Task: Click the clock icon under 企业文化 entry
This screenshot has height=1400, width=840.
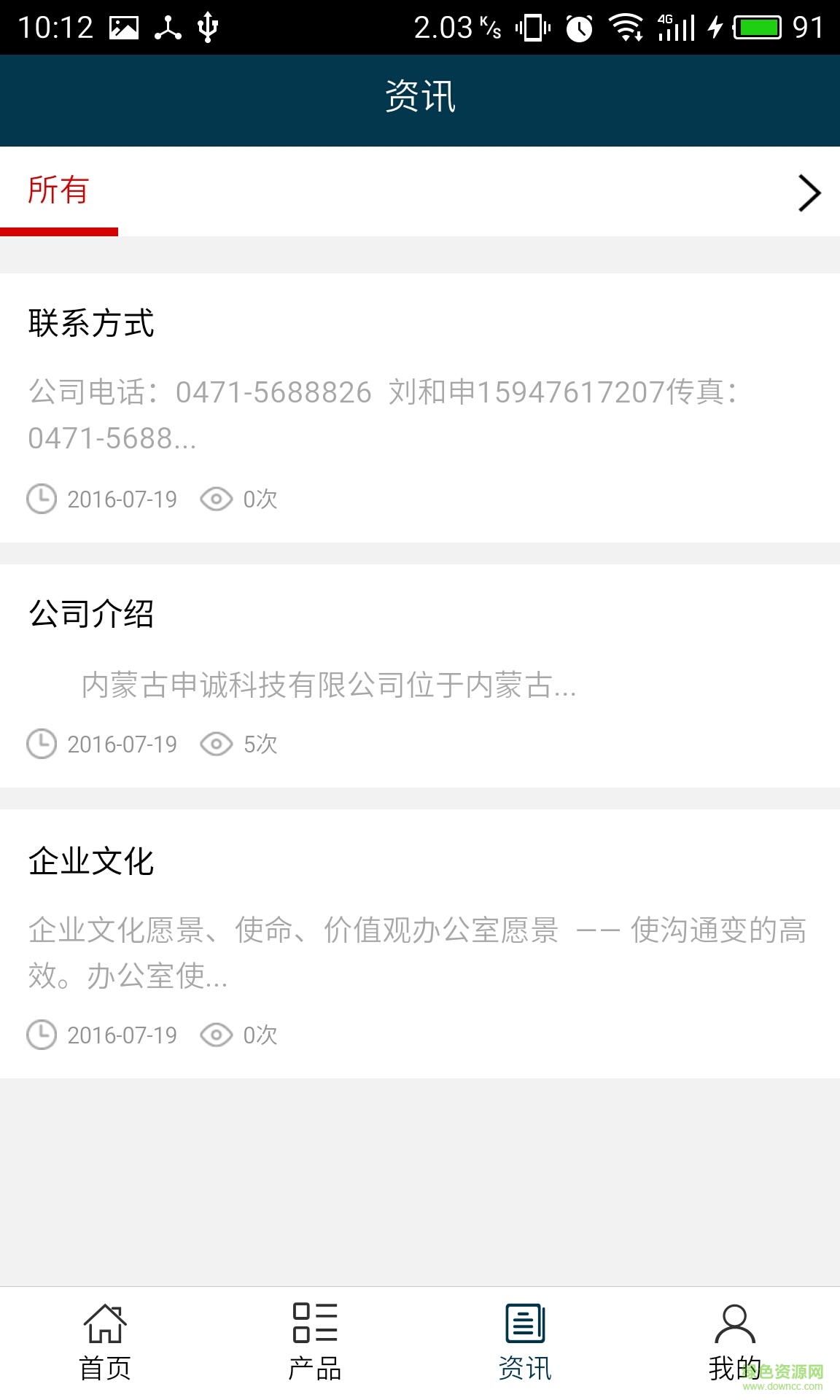Action: (42, 1035)
